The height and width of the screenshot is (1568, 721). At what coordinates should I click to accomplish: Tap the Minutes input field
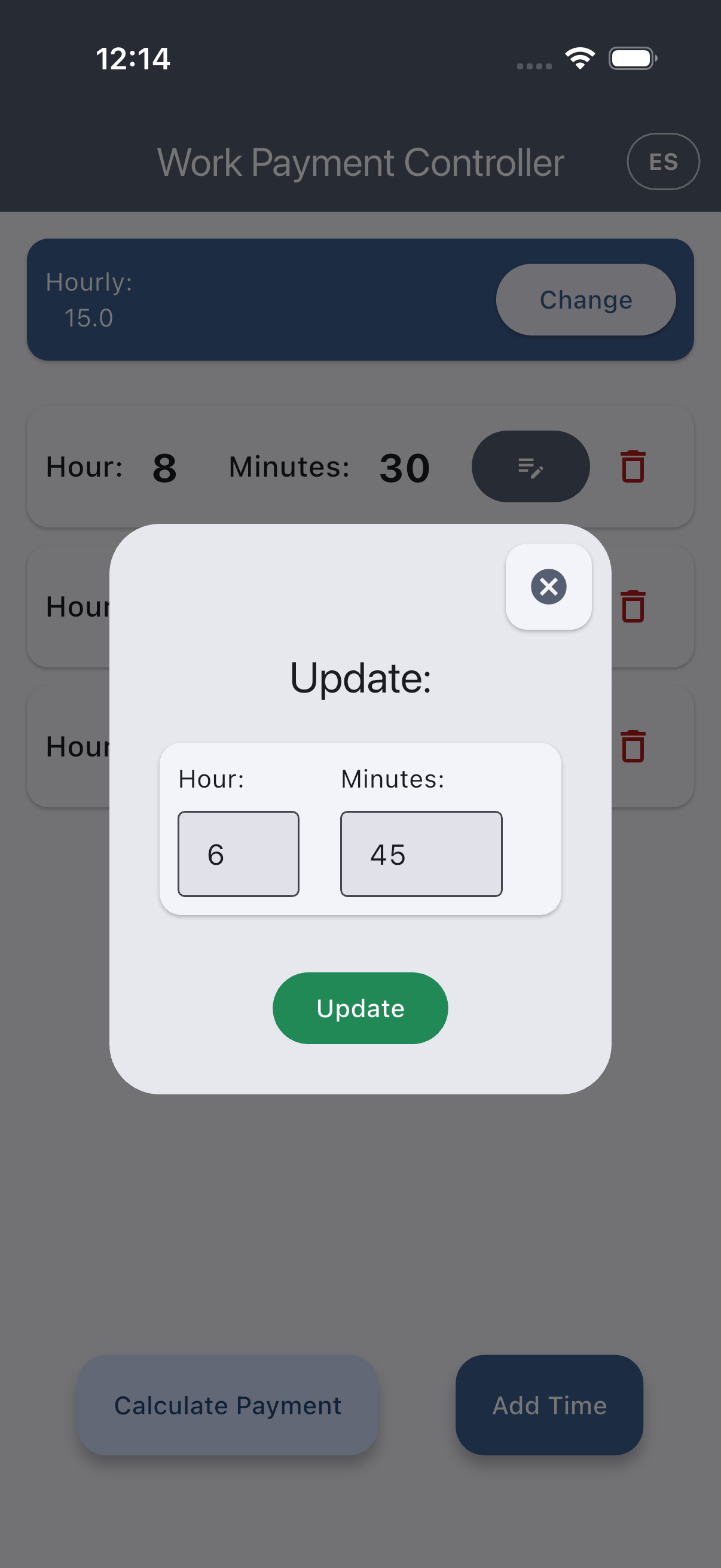421,853
